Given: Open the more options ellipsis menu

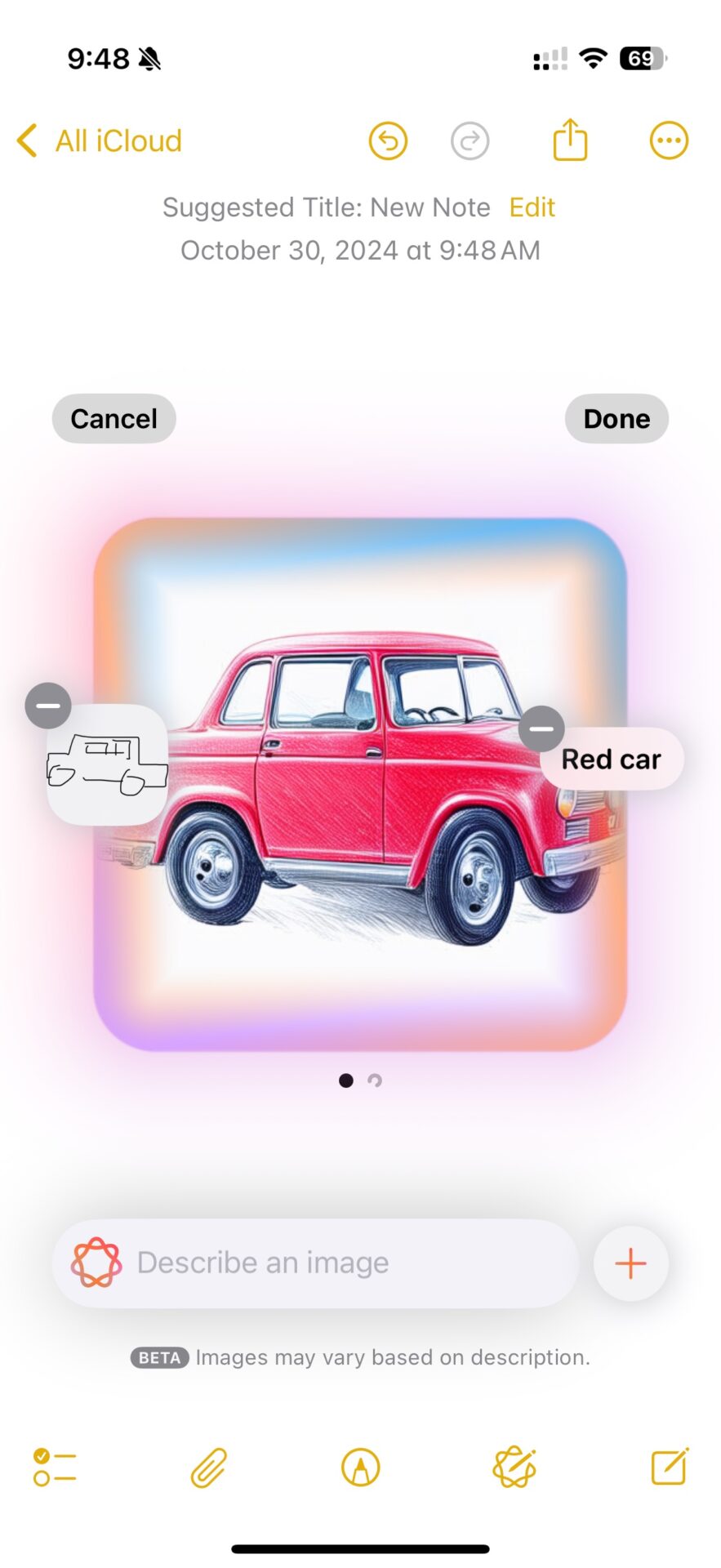Looking at the screenshot, I should pyautogui.click(x=669, y=141).
